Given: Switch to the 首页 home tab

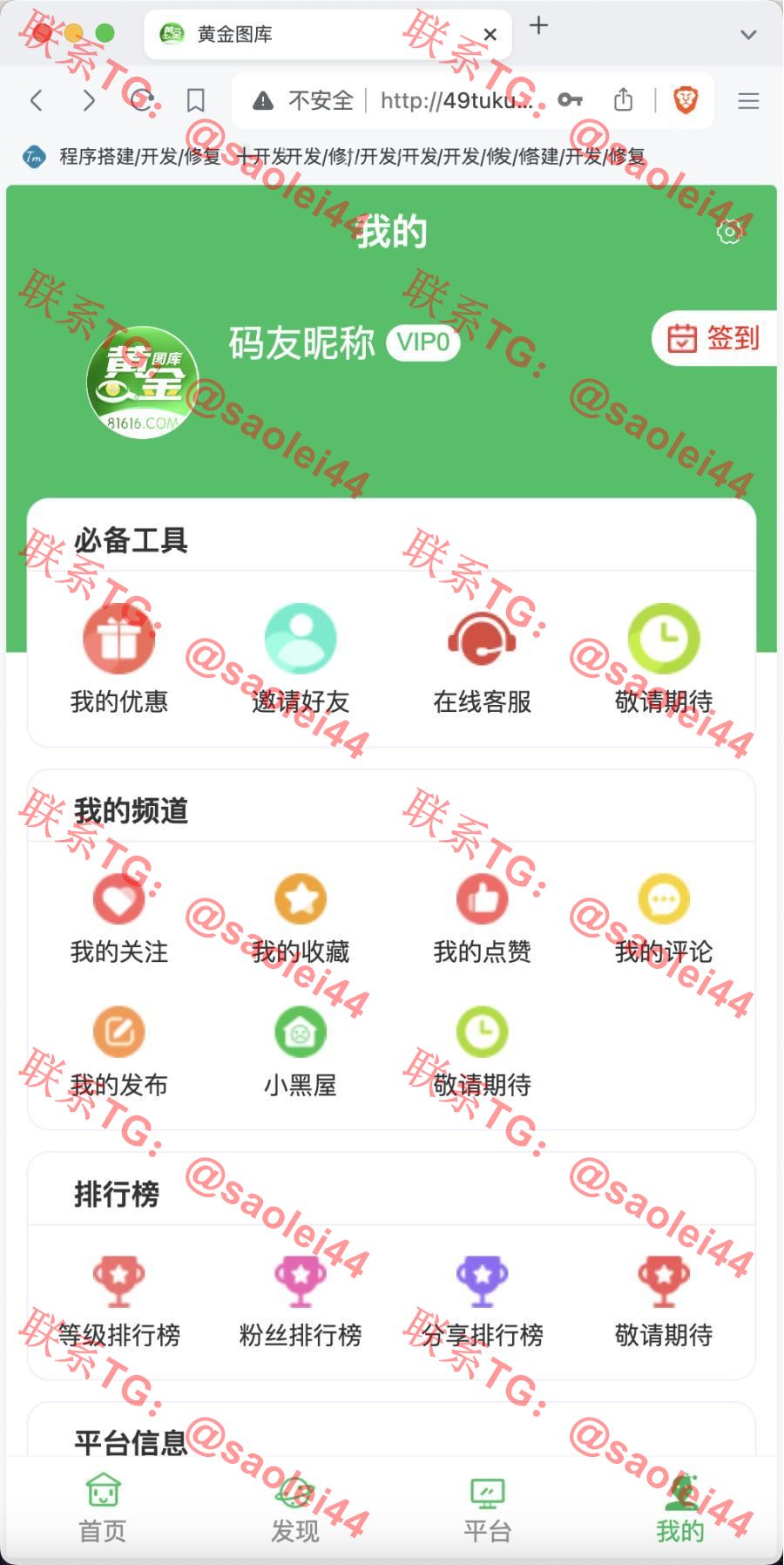Looking at the screenshot, I should pos(103,1509).
